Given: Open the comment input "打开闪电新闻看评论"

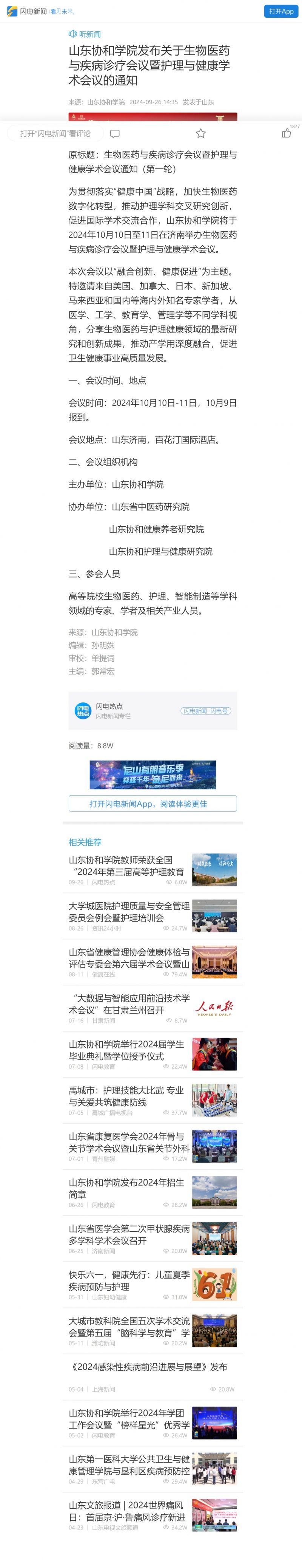Looking at the screenshot, I should (x=55, y=134).
